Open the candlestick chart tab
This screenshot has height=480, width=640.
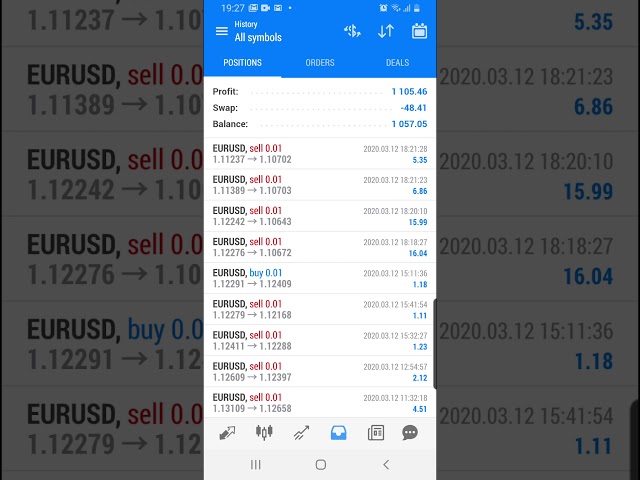point(264,433)
